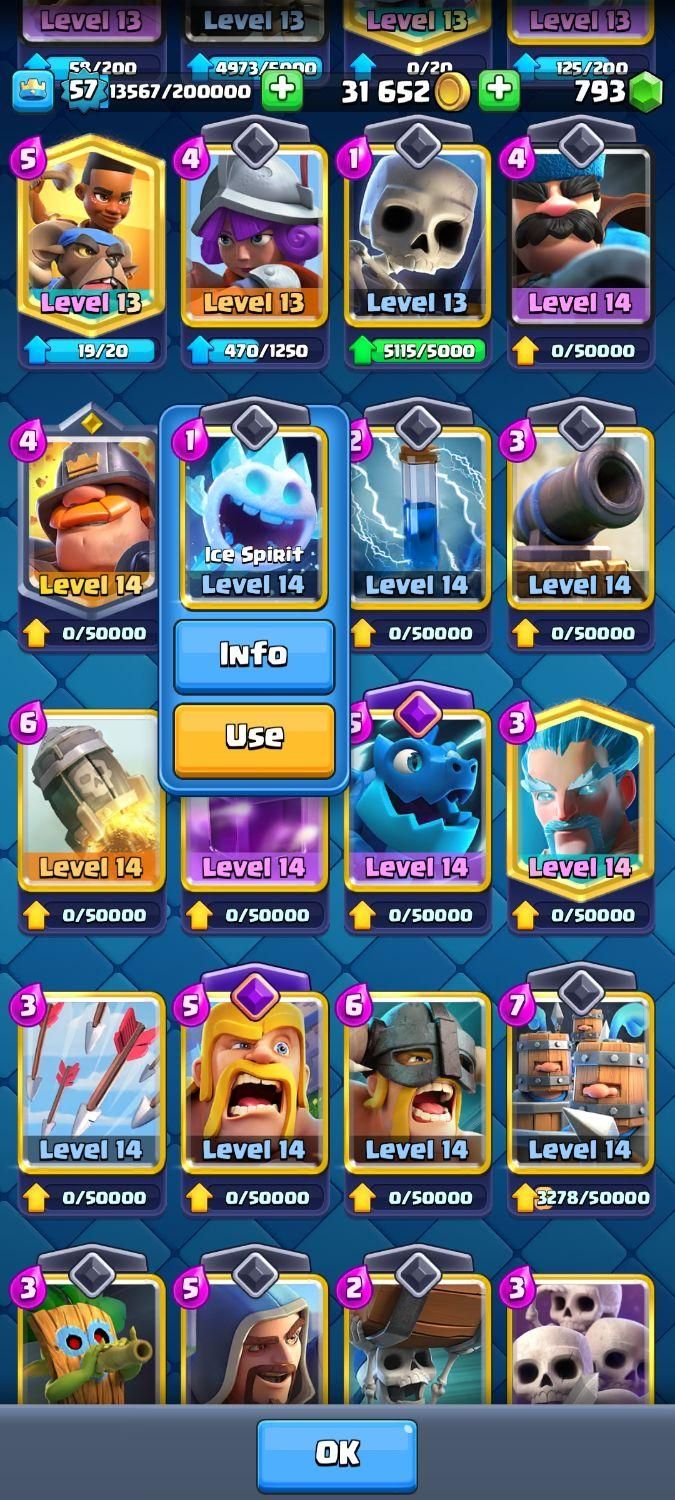Open Ice Spirit card info
This screenshot has width=675, height=1500.
pos(254,655)
